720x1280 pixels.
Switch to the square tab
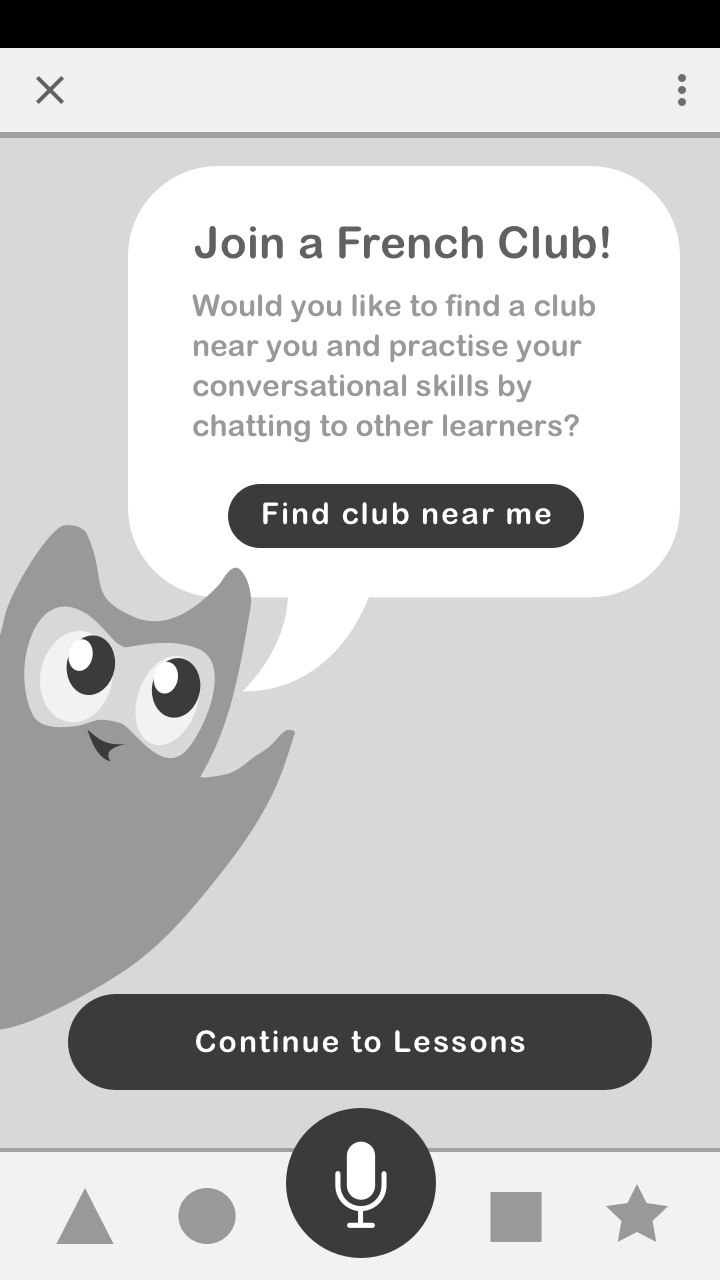pos(516,1216)
